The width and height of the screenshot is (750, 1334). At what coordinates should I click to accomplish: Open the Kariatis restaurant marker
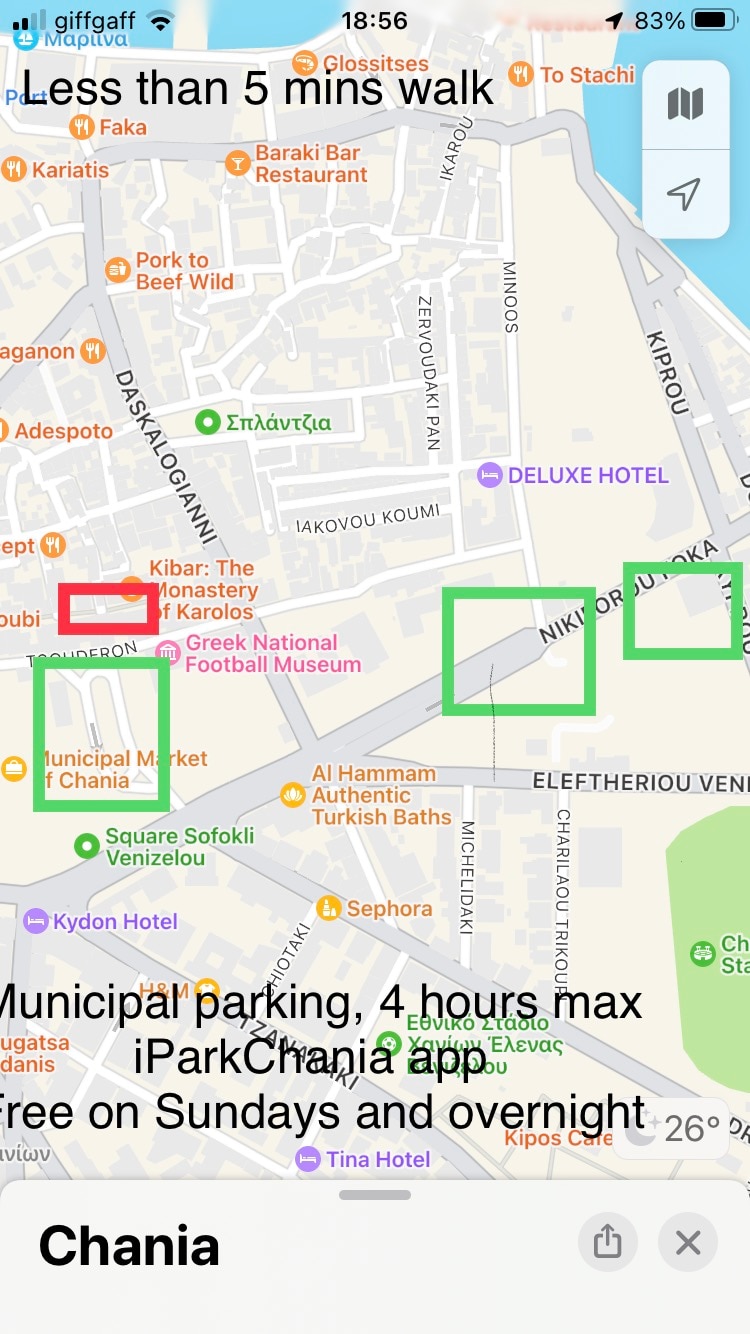(14, 169)
